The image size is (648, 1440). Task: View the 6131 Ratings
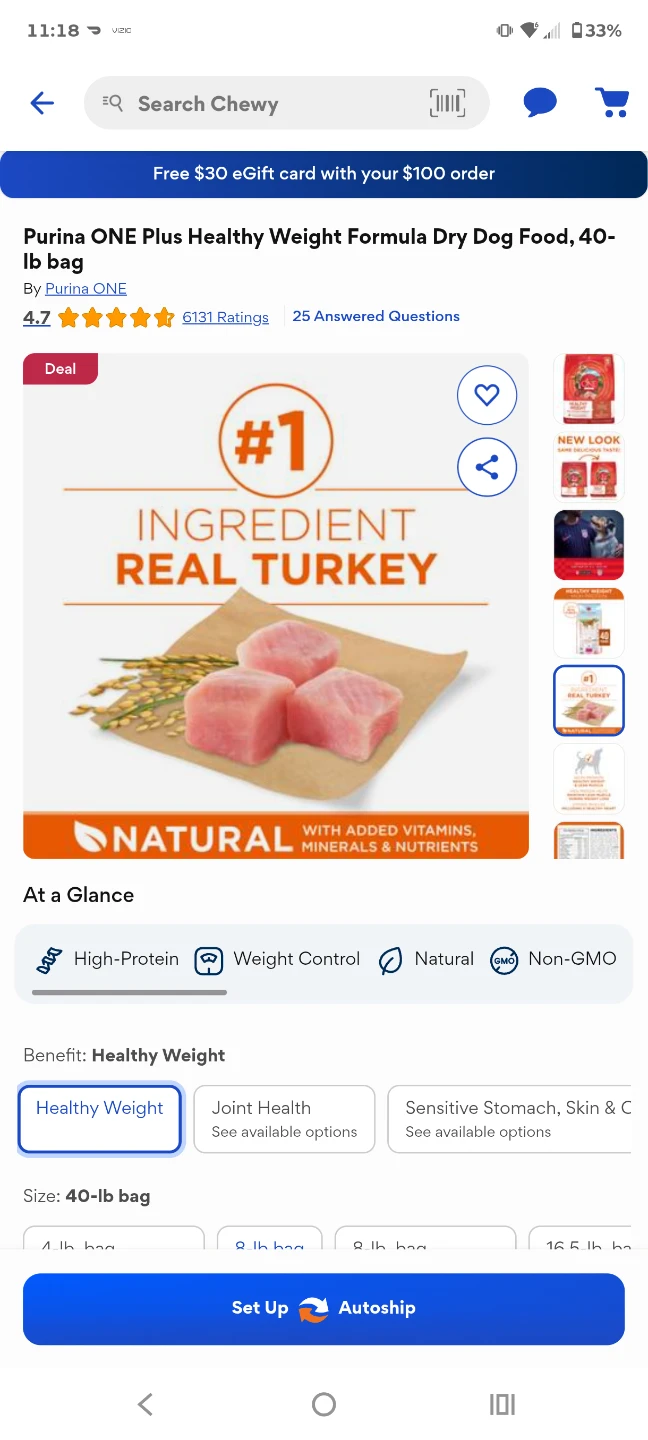click(x=225, y=317)
